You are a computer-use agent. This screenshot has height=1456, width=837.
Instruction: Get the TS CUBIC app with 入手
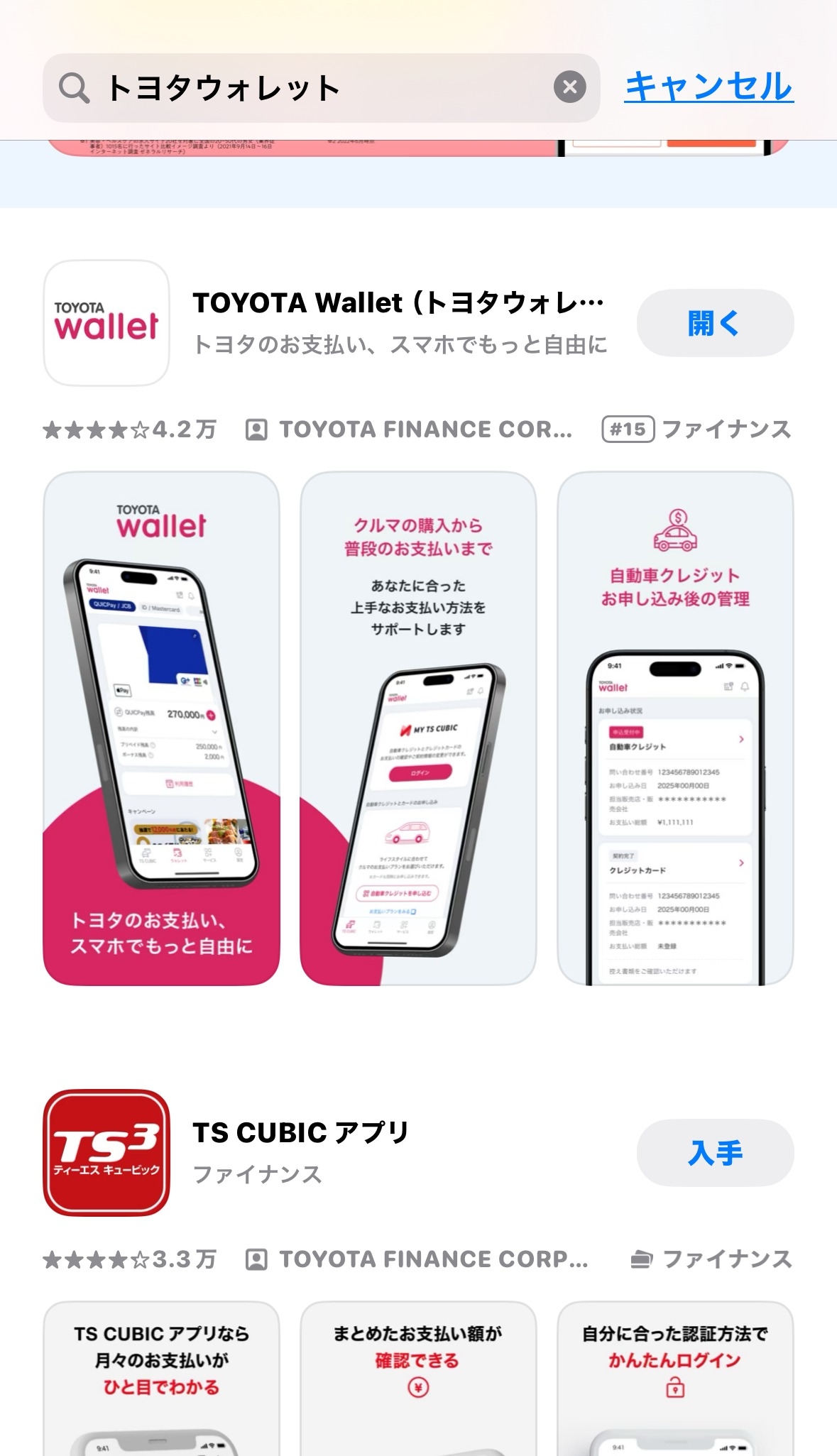tap(714, 1152)
